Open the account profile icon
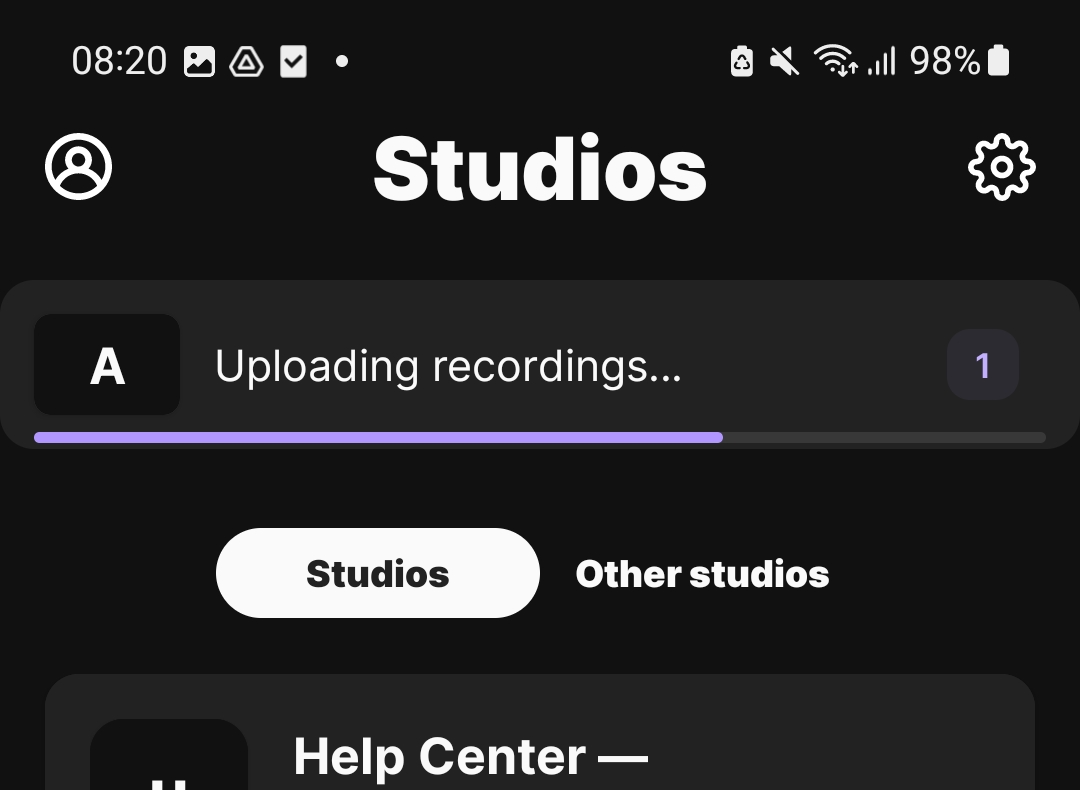Screen dimensions: 1080x790 pyautogui.click(x=79, y=167)
